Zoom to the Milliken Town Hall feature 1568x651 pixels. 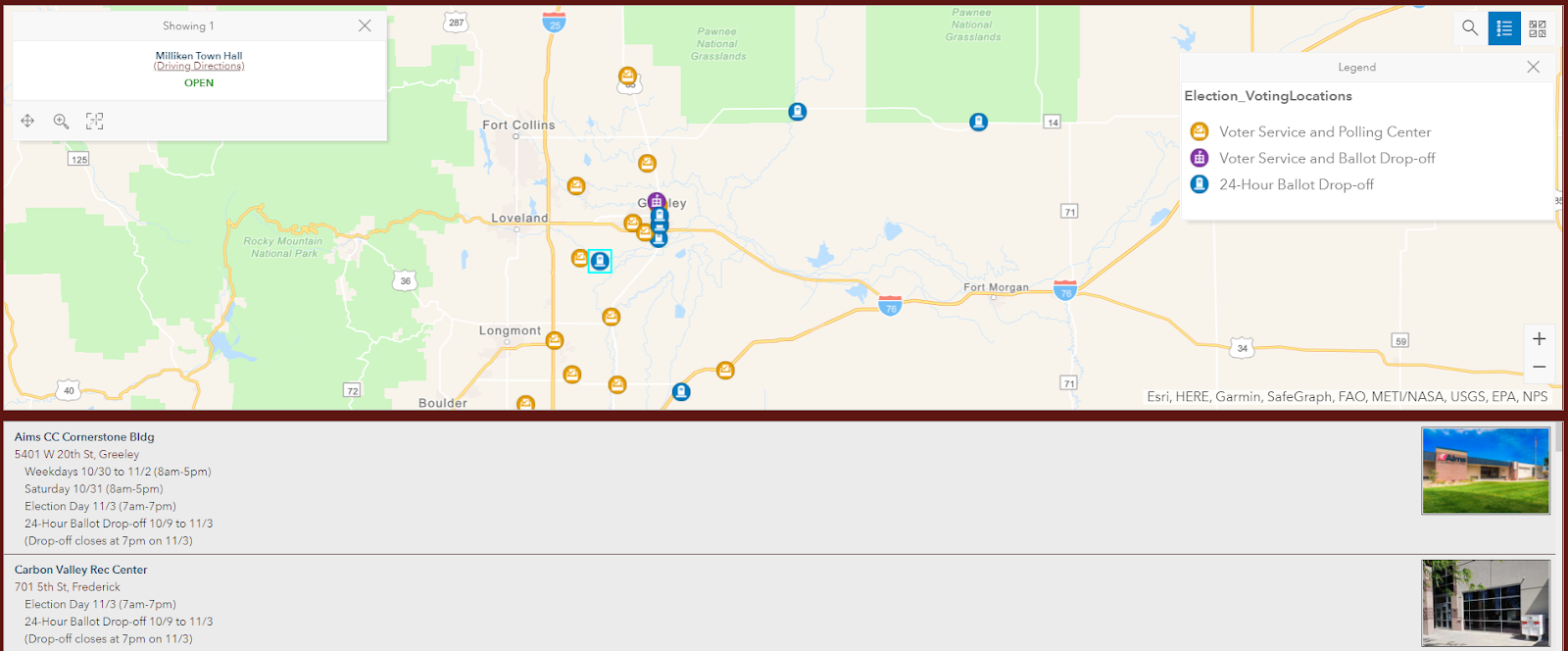pos(61,121)
